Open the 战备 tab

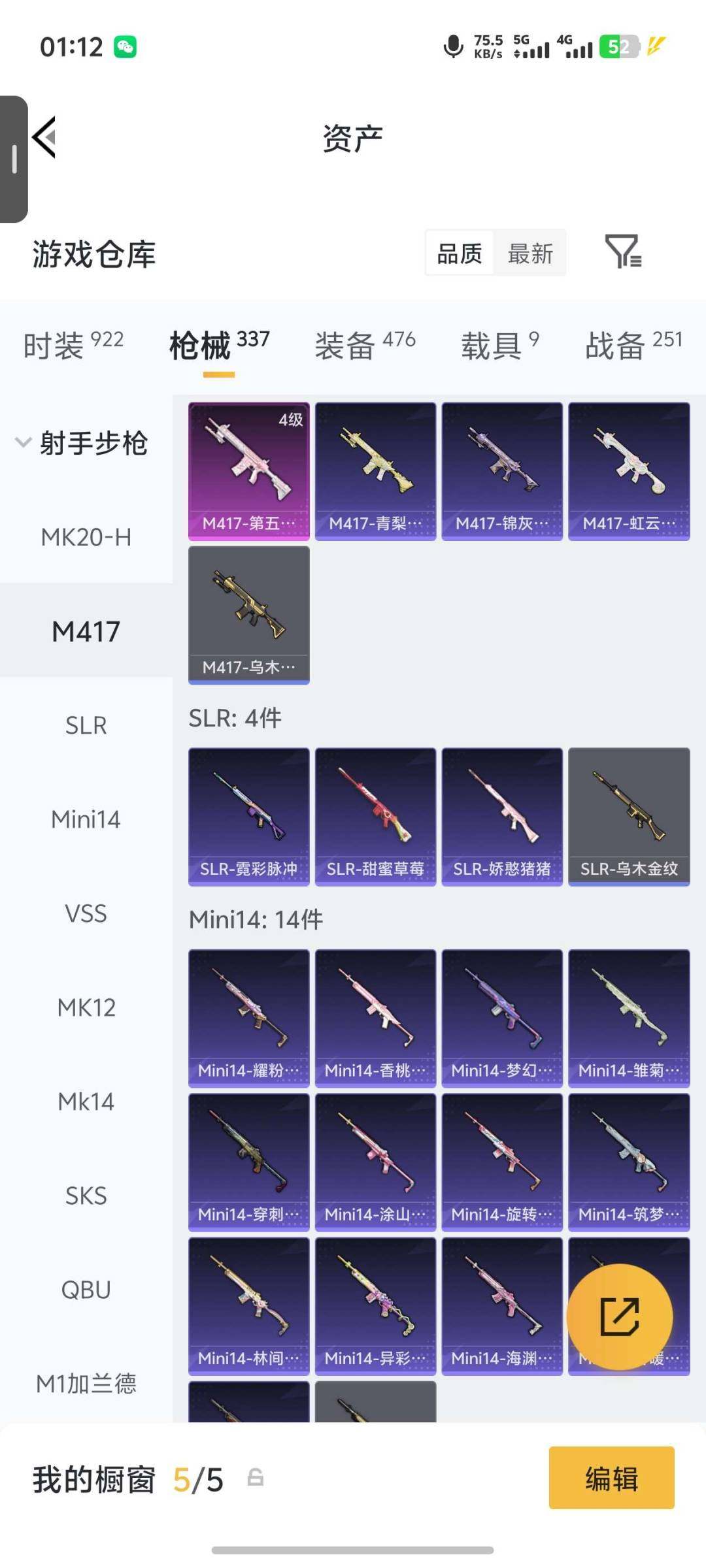tap(633, 344)
